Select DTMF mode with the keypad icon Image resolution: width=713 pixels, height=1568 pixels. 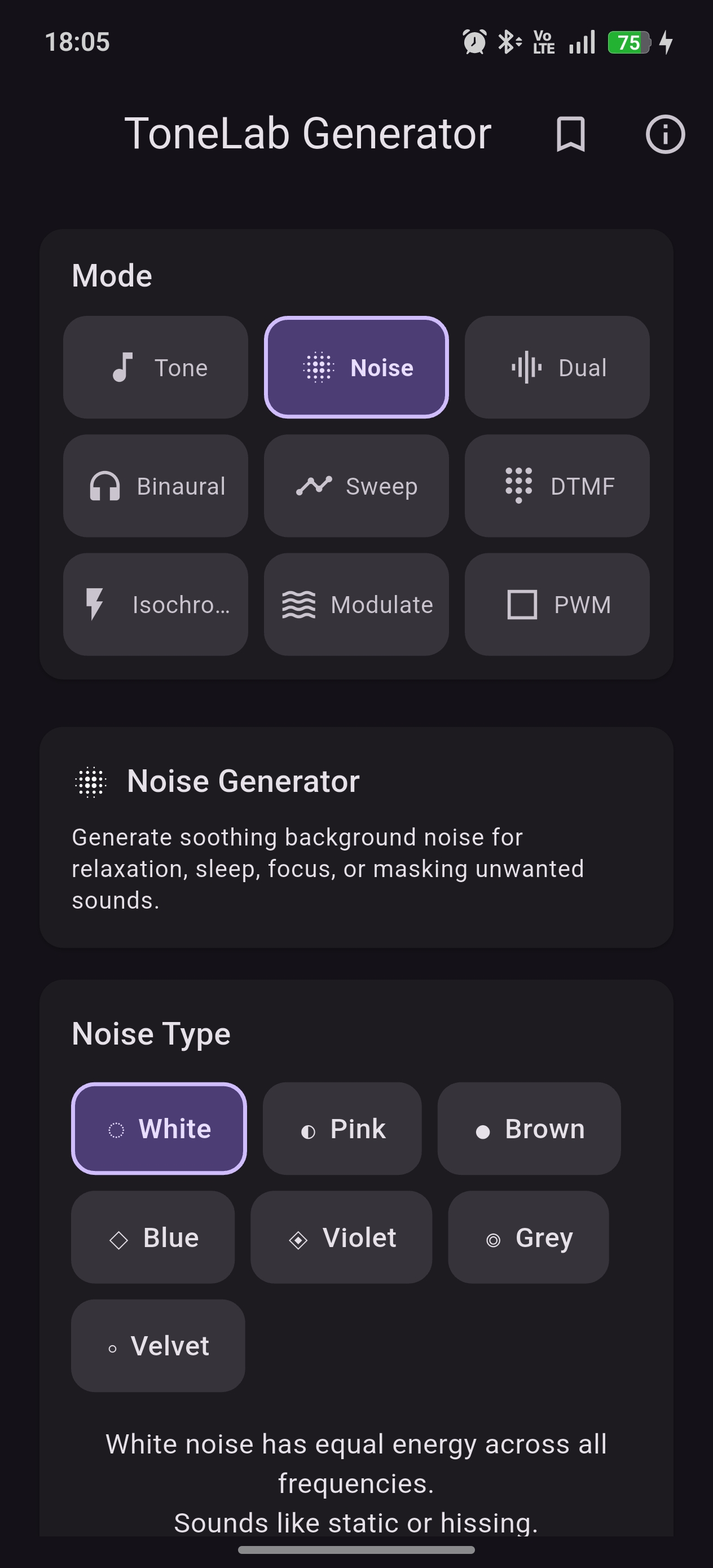click(557, 485)
